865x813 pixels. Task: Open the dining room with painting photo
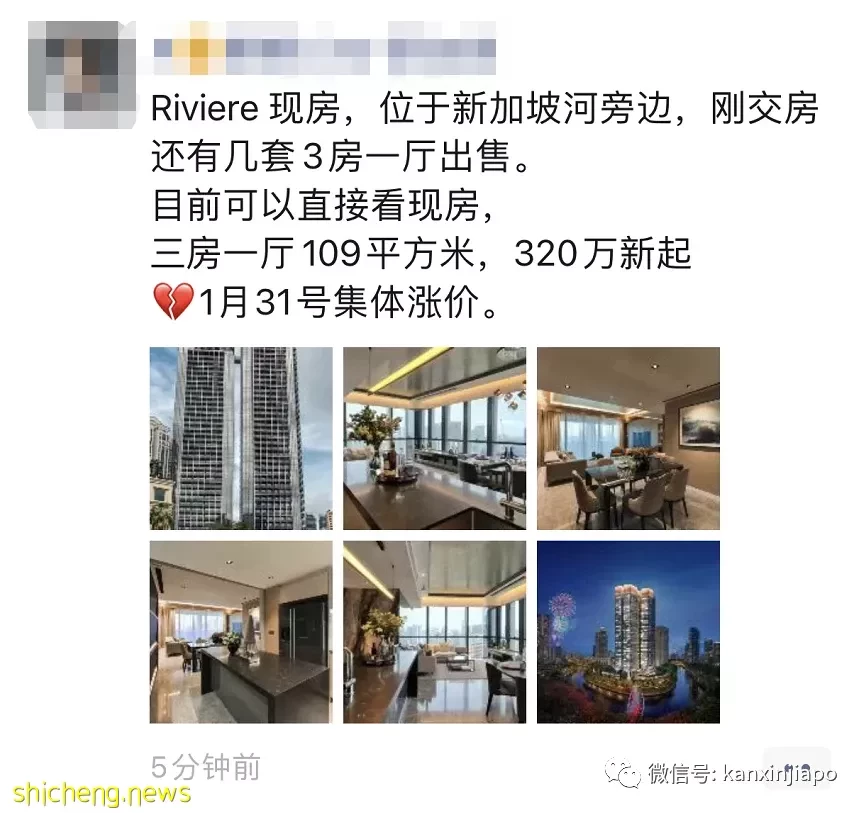(628, 438)
